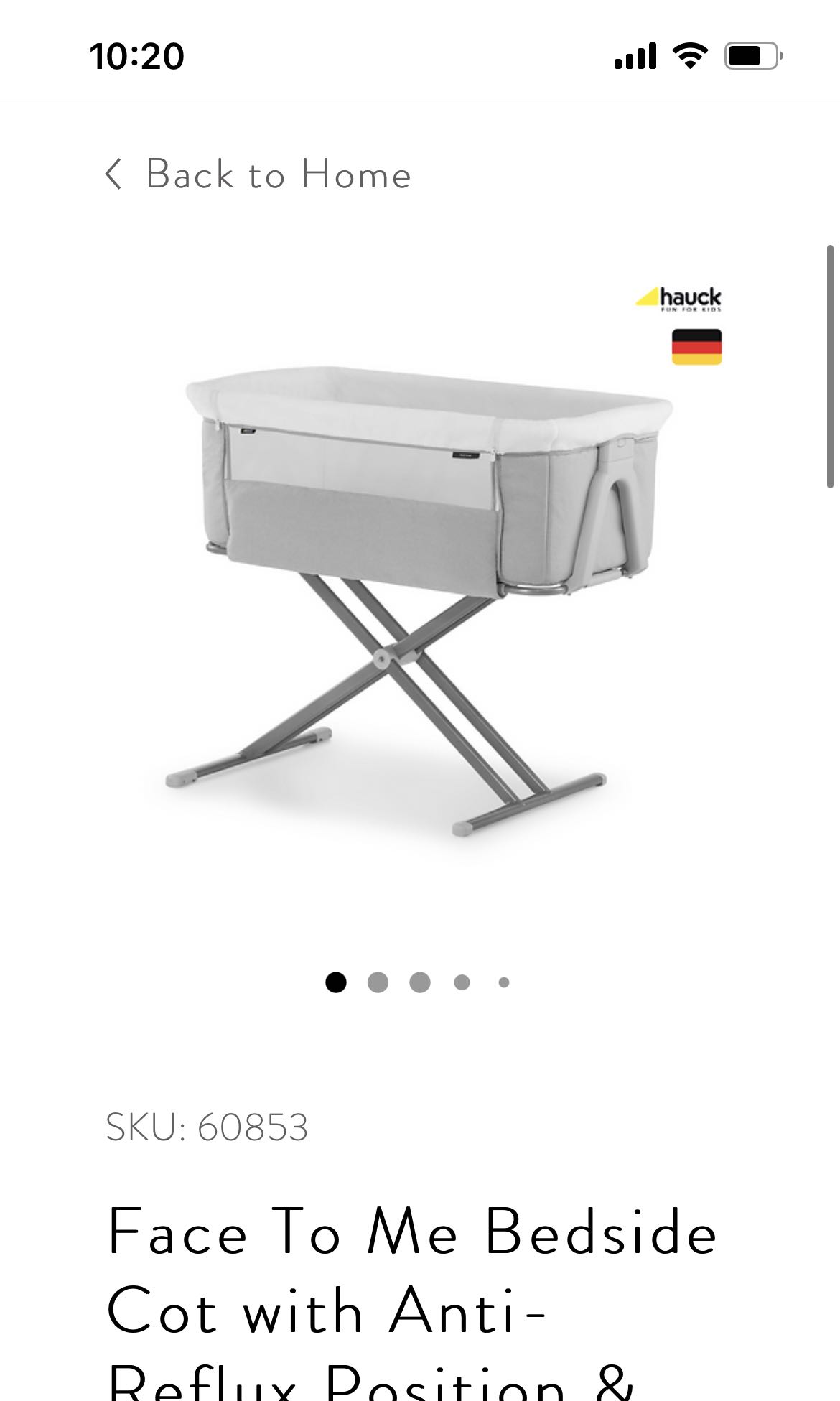Jump to fourth image carousel dot
Viewport: 840px width, 1401px height.
pyautogui.click(x=462, y=982)
